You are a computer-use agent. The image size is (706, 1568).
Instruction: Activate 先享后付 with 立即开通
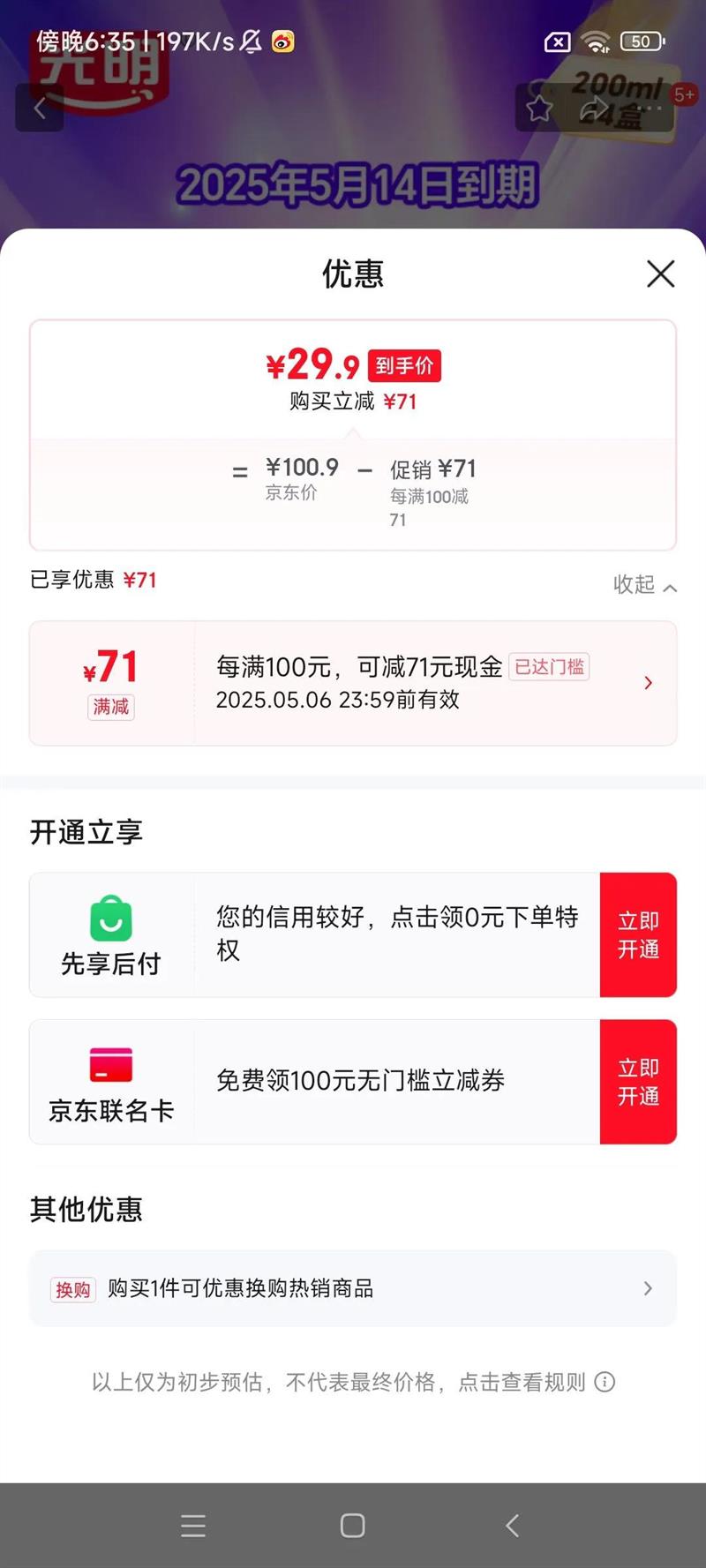[638, 934]
